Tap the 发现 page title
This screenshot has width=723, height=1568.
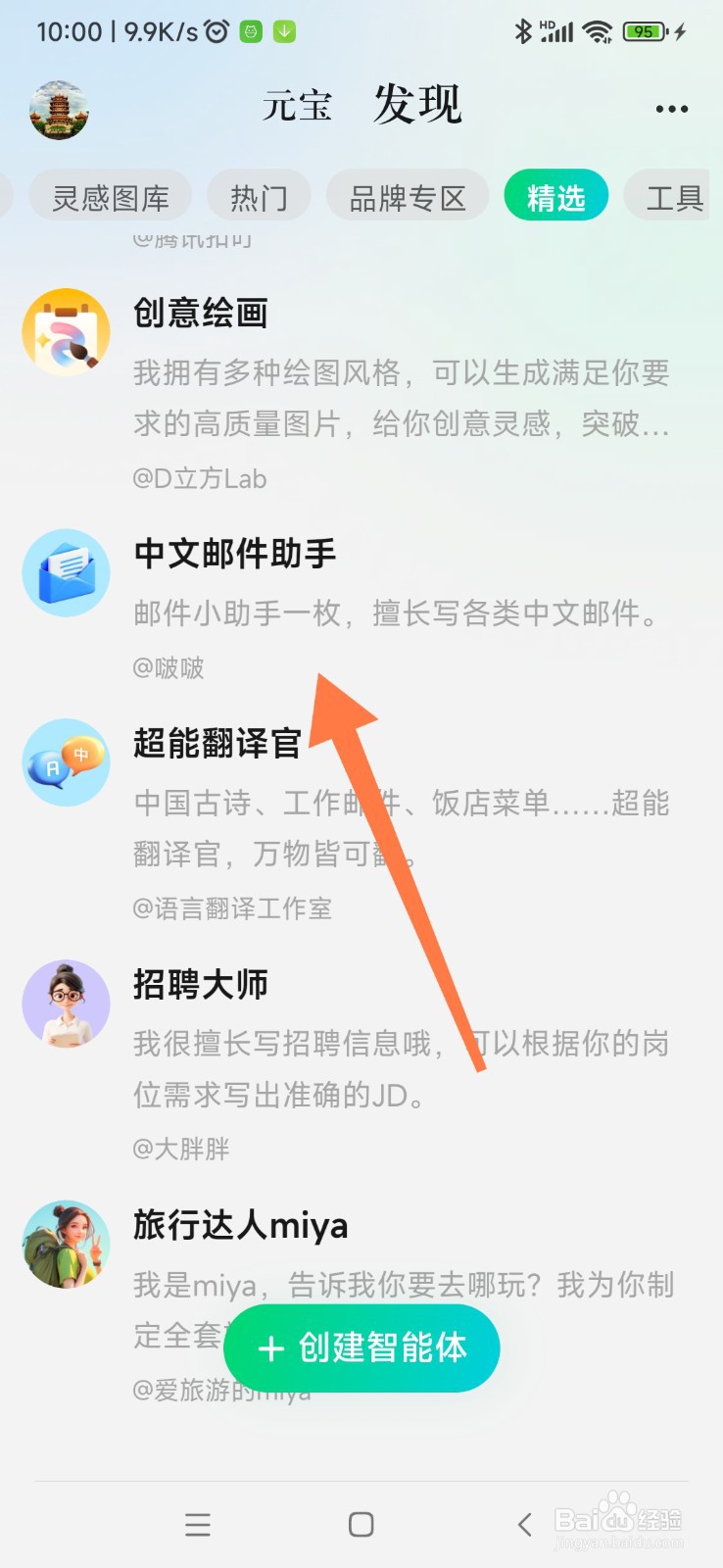(415, 105)
